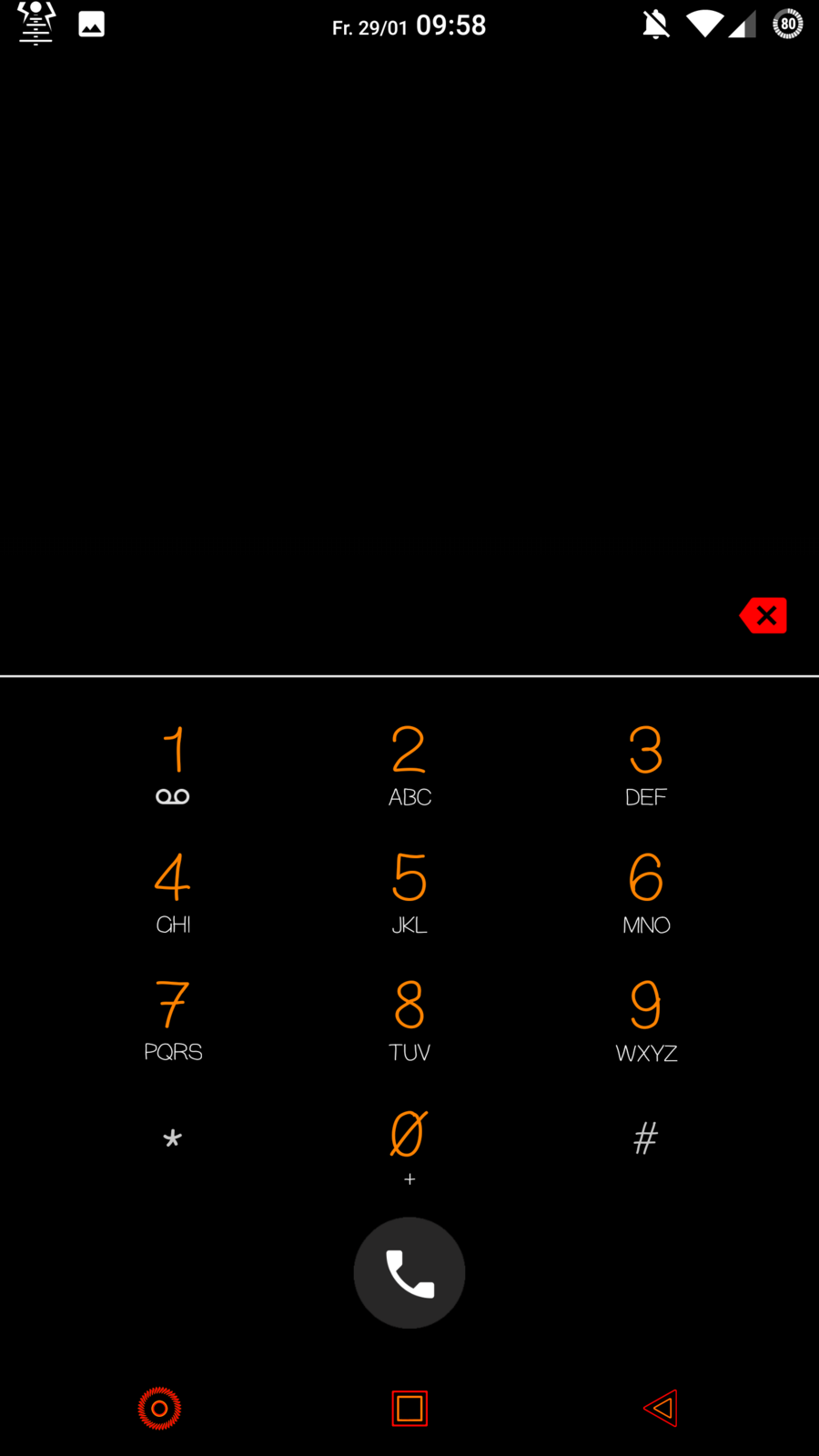
Task: Enter digit 7 PQRS
Action: [x=173, y=1019]
